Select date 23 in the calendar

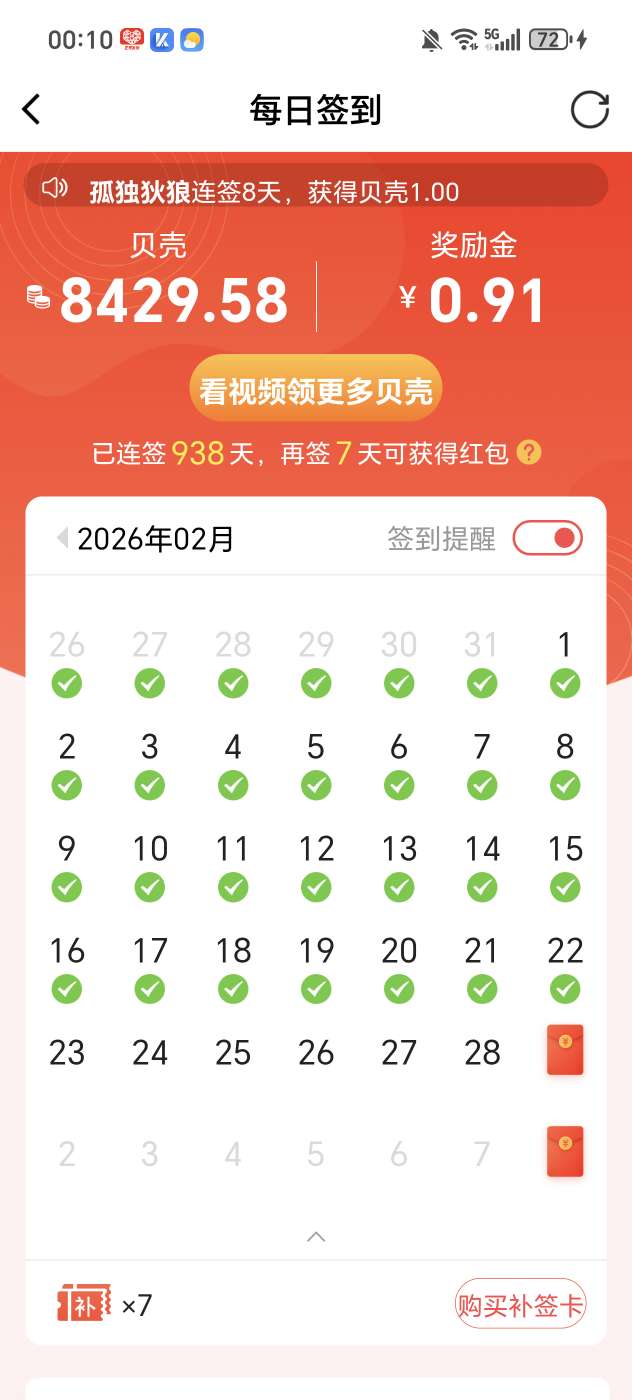pyautogui.click(x=67, y=1052)
